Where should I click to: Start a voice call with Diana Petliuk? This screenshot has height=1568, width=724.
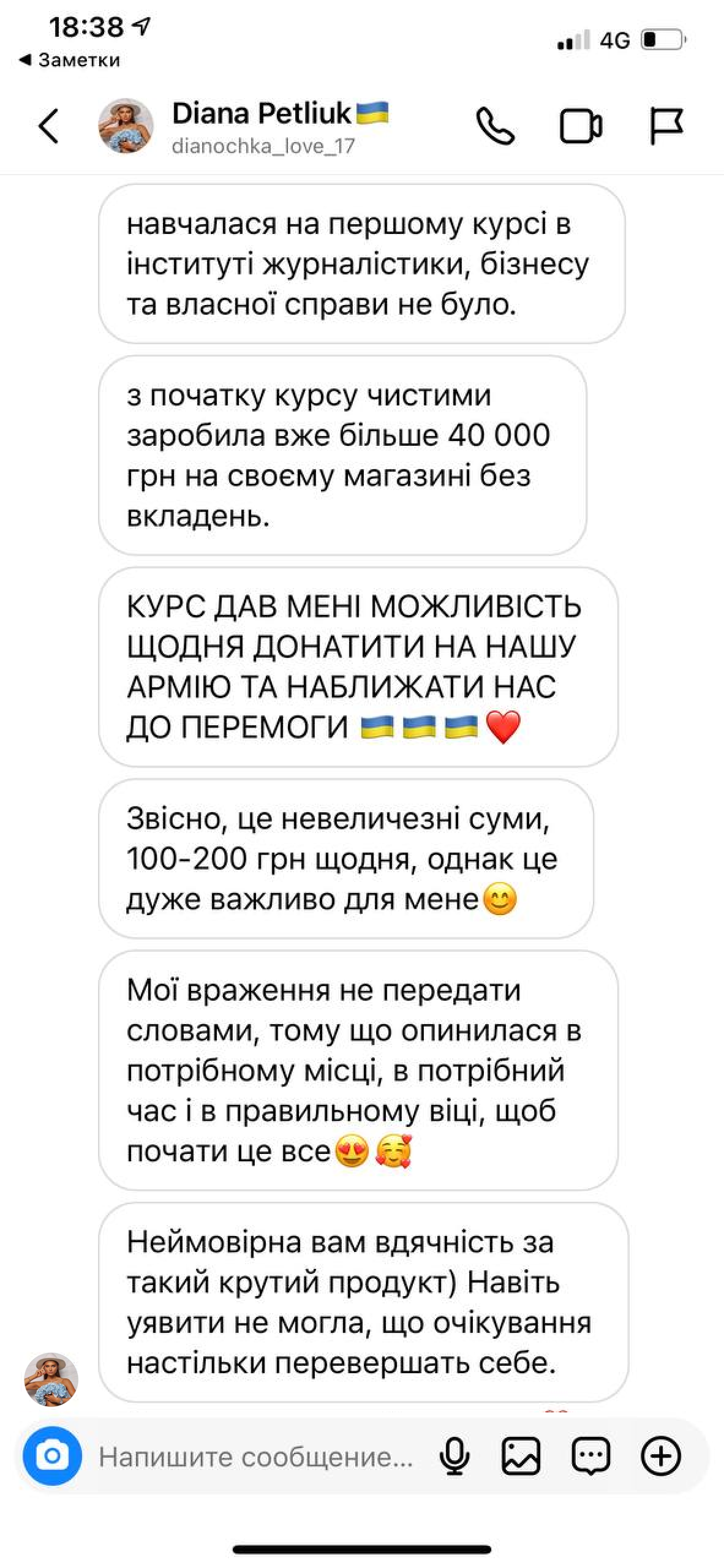(495, 127)
